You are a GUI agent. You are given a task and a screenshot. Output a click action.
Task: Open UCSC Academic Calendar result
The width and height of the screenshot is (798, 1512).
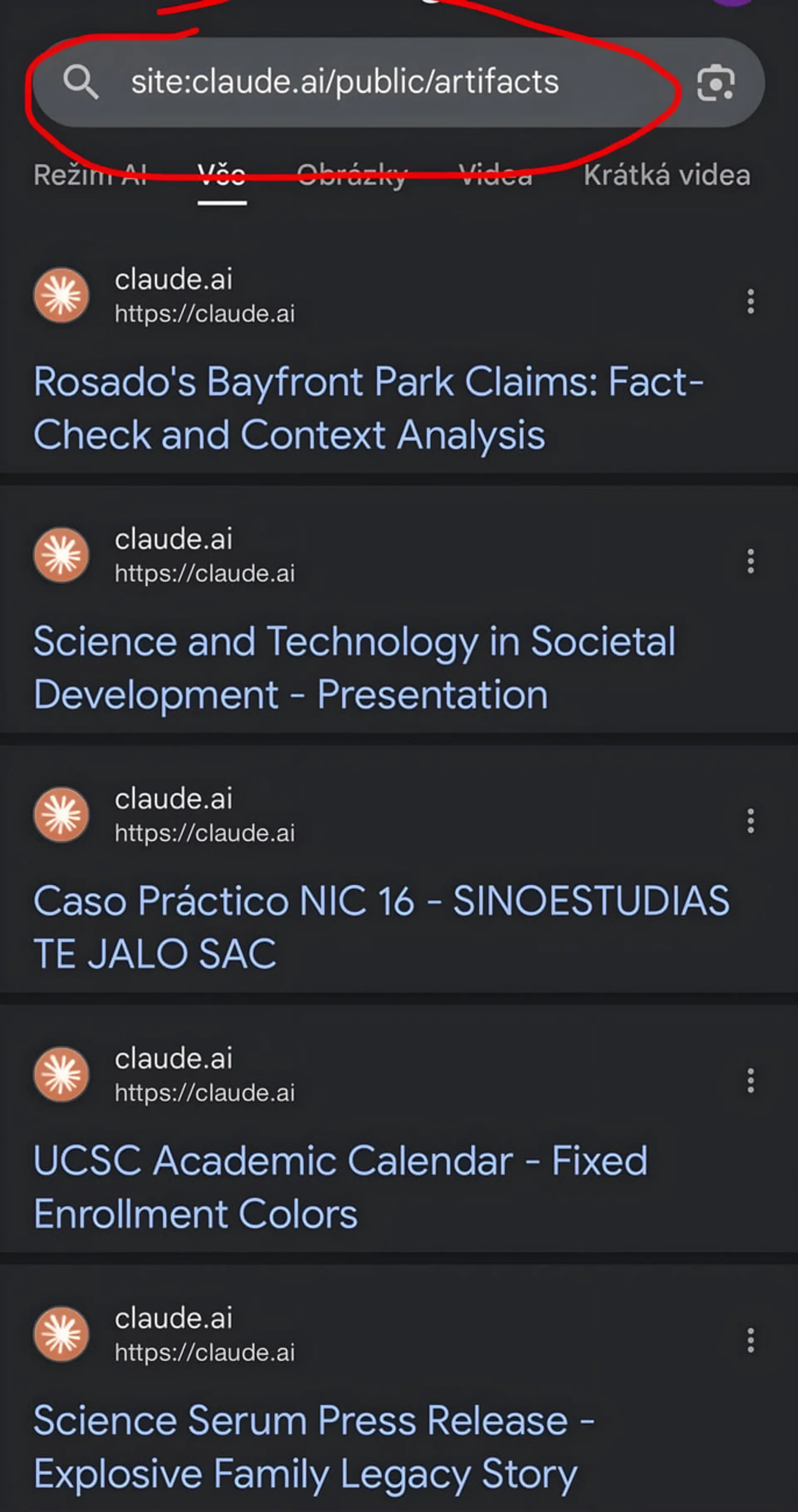[x=340, y=1187]
